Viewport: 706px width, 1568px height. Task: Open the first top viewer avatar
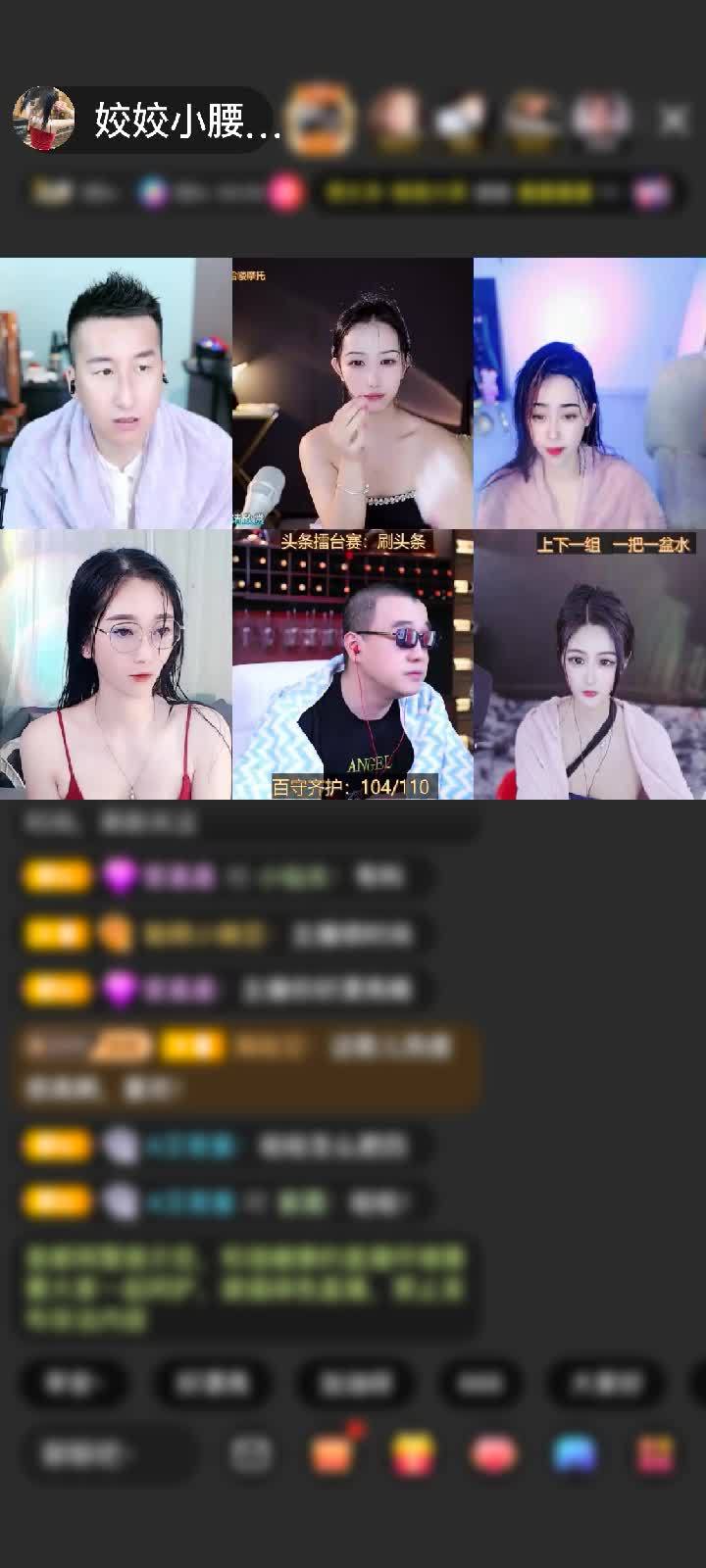323,120
